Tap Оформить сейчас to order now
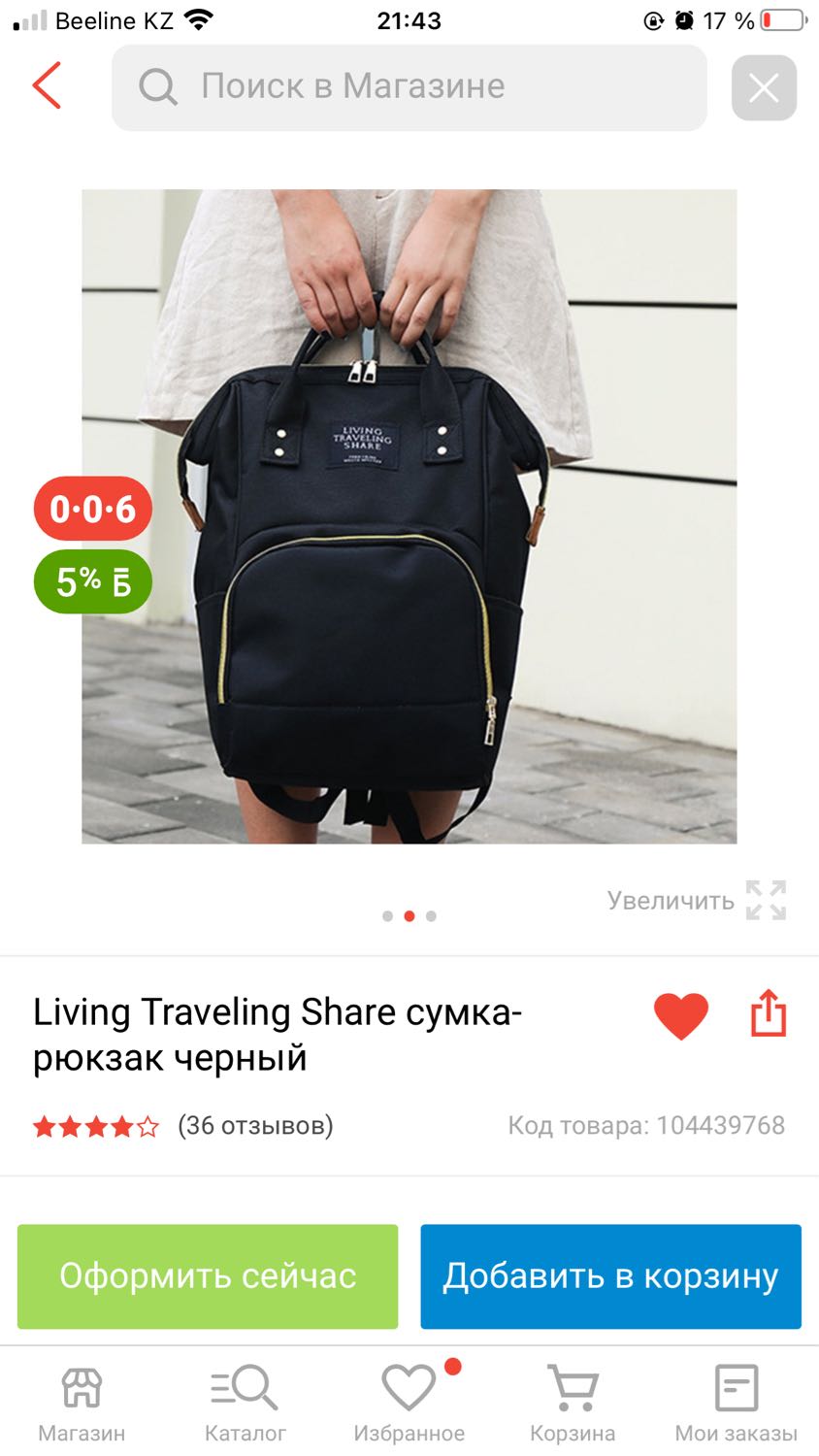 point(208,1276)
